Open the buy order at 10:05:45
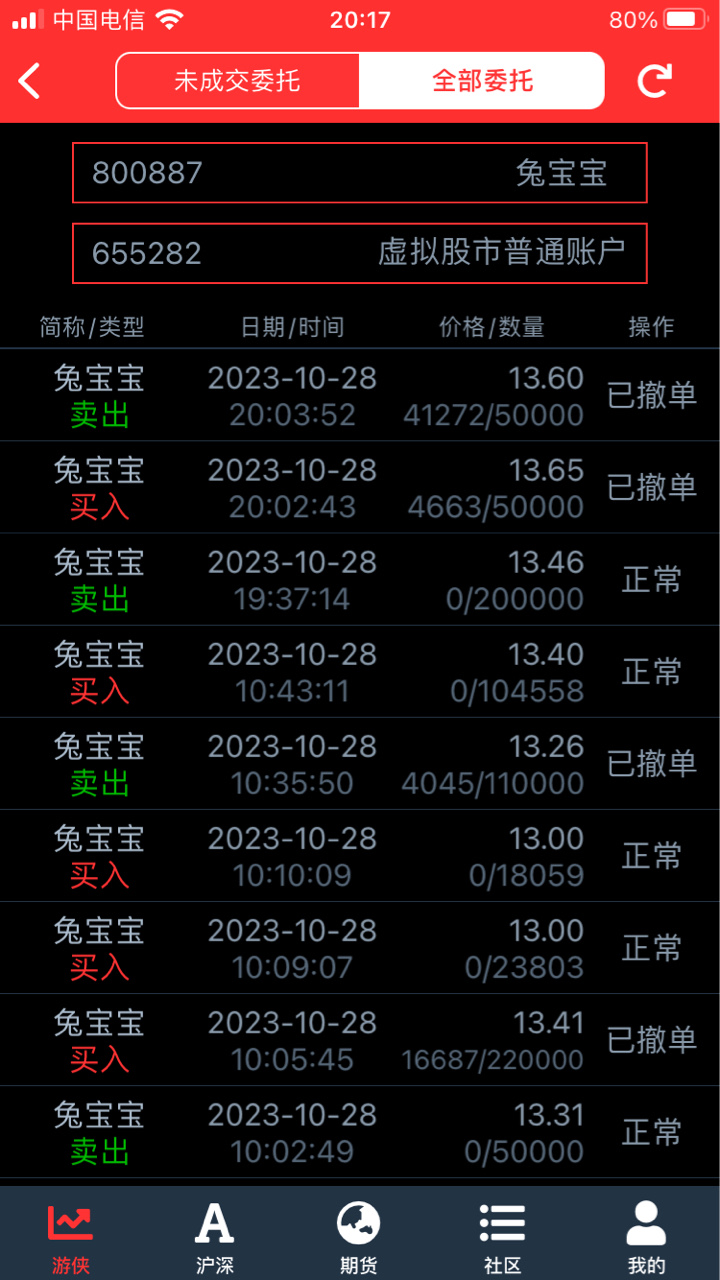This screenshot has height=1280, width=720. (360, 1039)
